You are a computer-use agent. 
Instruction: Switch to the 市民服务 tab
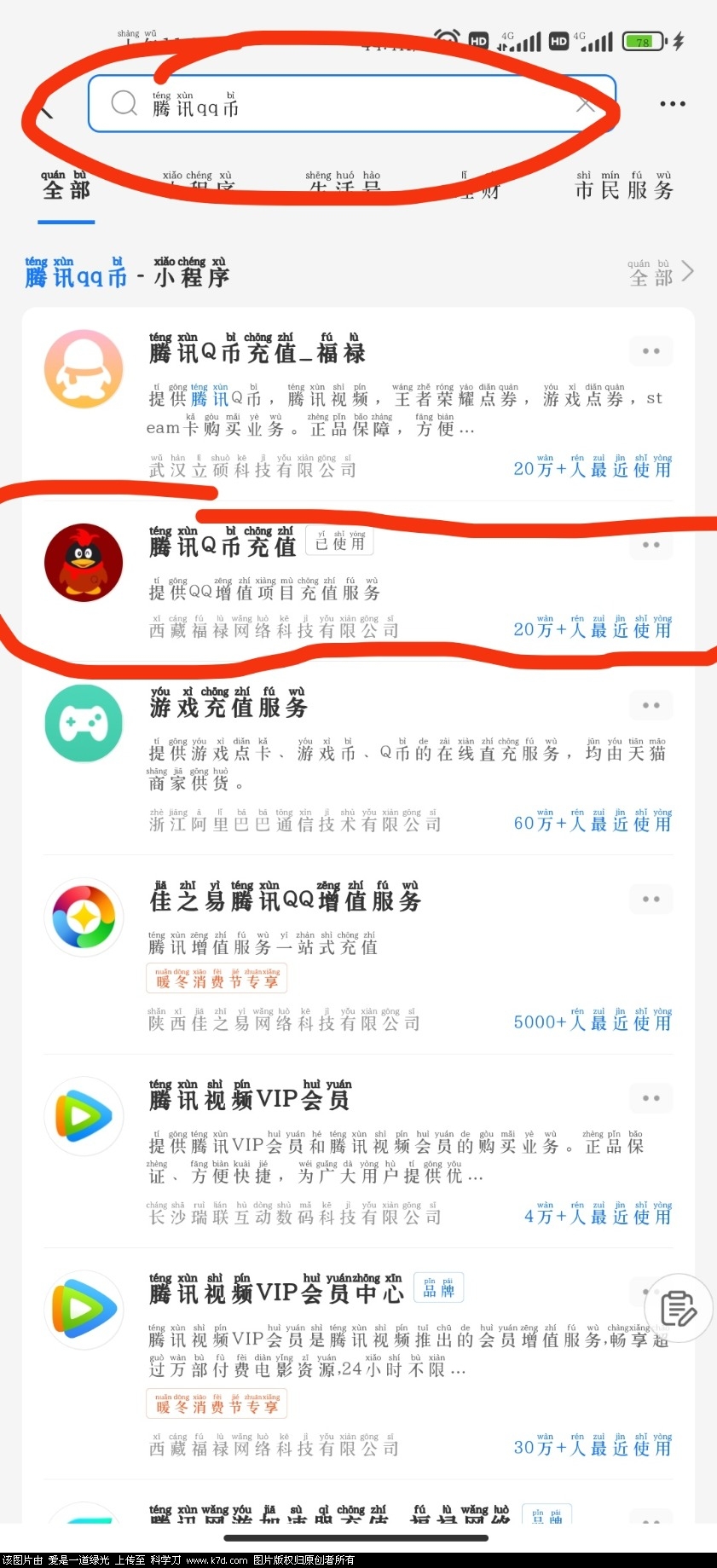624,188
